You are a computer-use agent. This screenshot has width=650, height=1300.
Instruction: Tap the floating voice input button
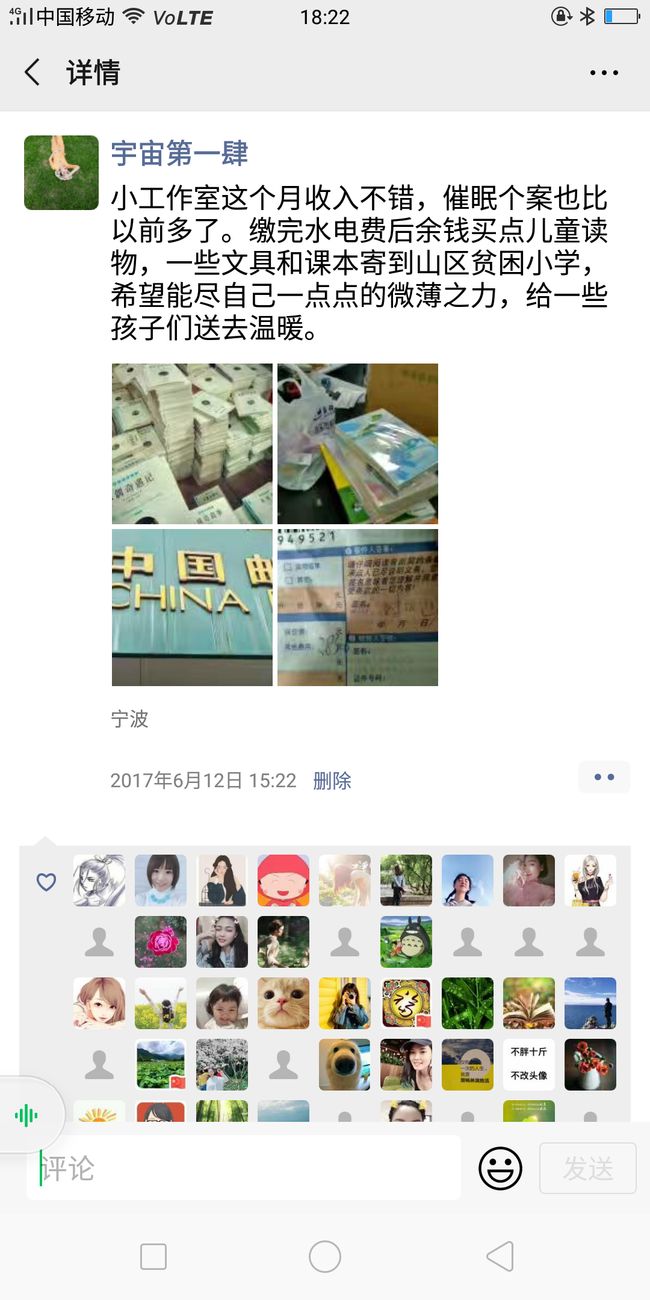click(x=27, y=1115)
